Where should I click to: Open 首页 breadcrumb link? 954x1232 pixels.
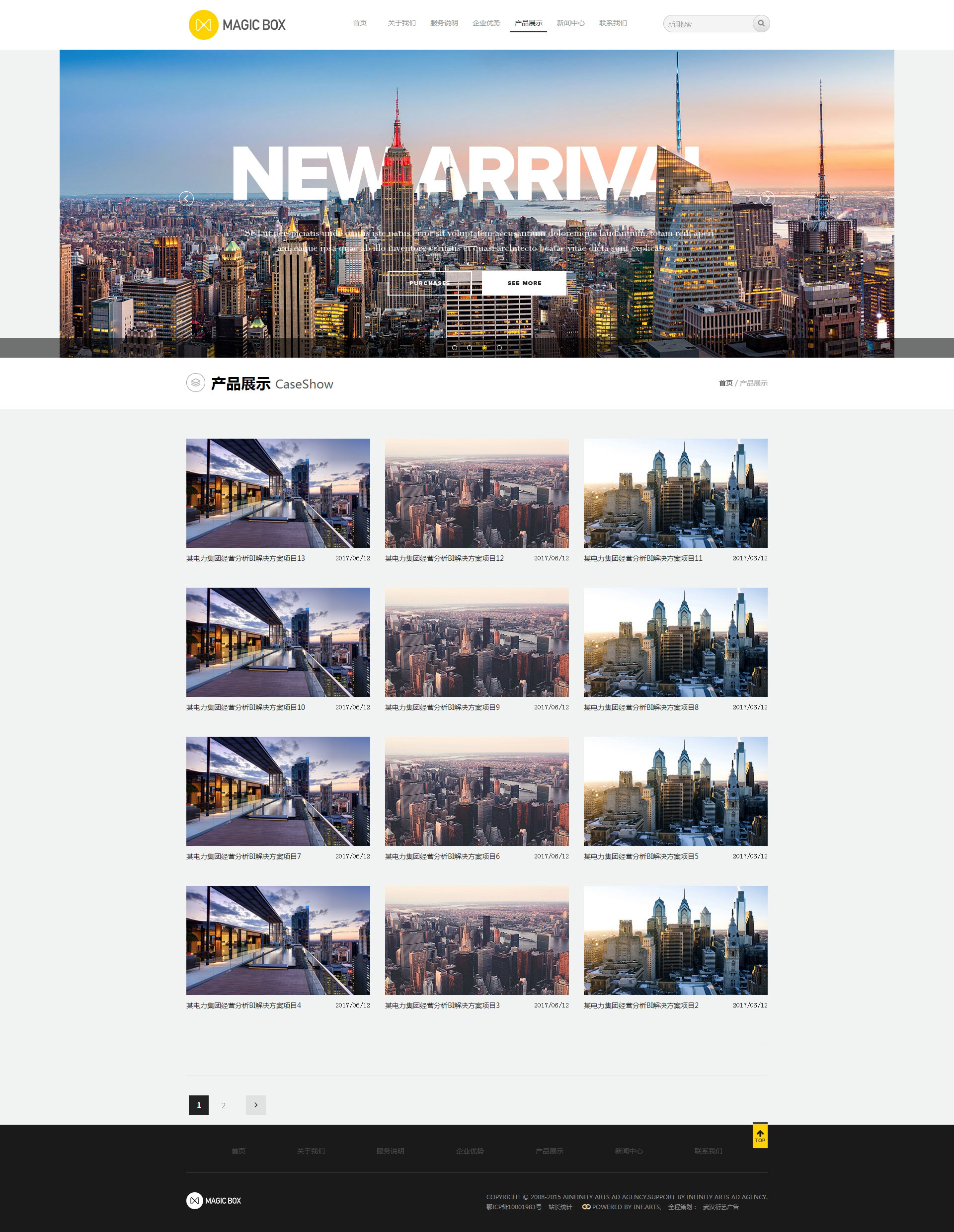pyautogui.click(x=725, y=383)
